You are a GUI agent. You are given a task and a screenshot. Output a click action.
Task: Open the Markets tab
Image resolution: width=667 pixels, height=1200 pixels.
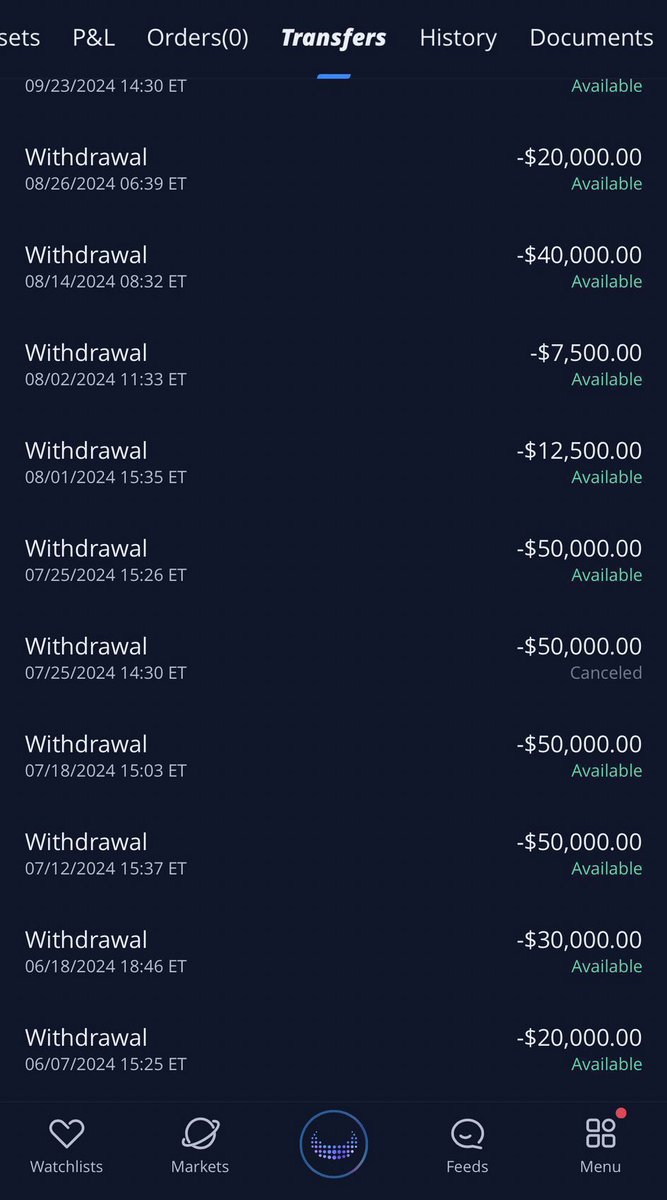coord(200,1145)
